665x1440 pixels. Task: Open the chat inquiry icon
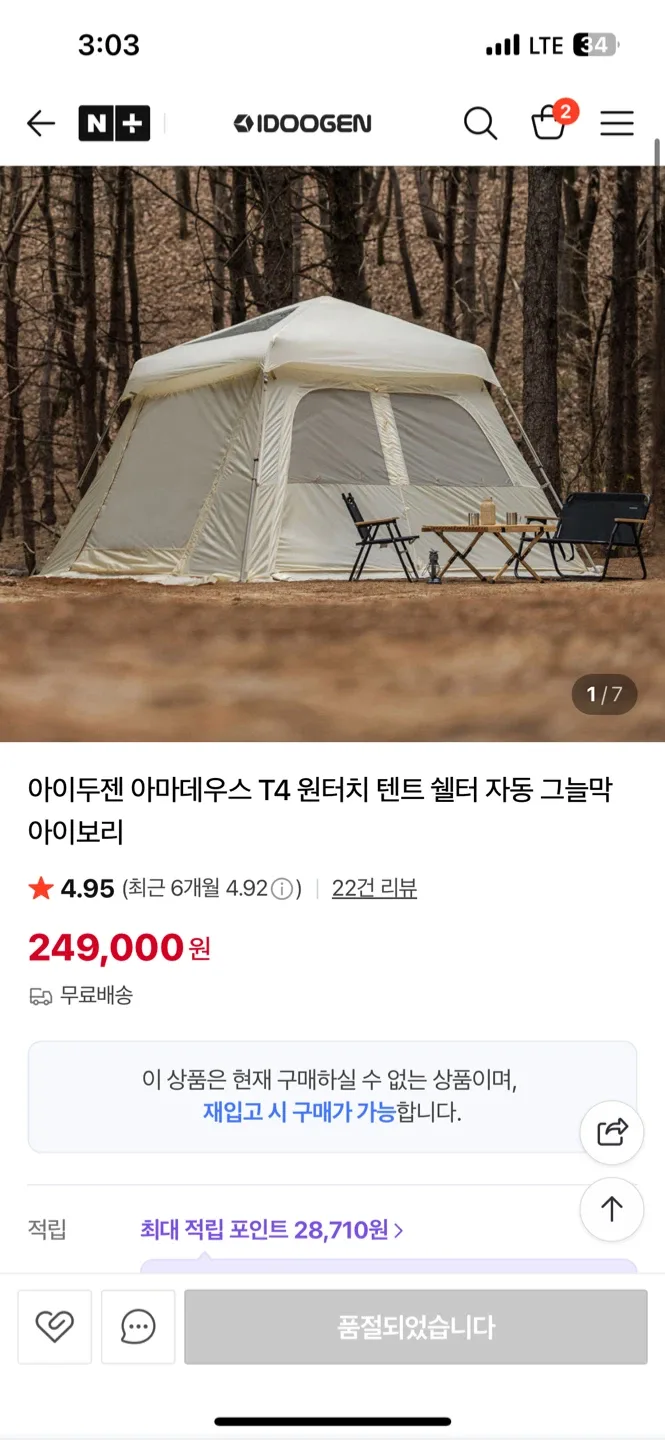tap(138, 1327)
